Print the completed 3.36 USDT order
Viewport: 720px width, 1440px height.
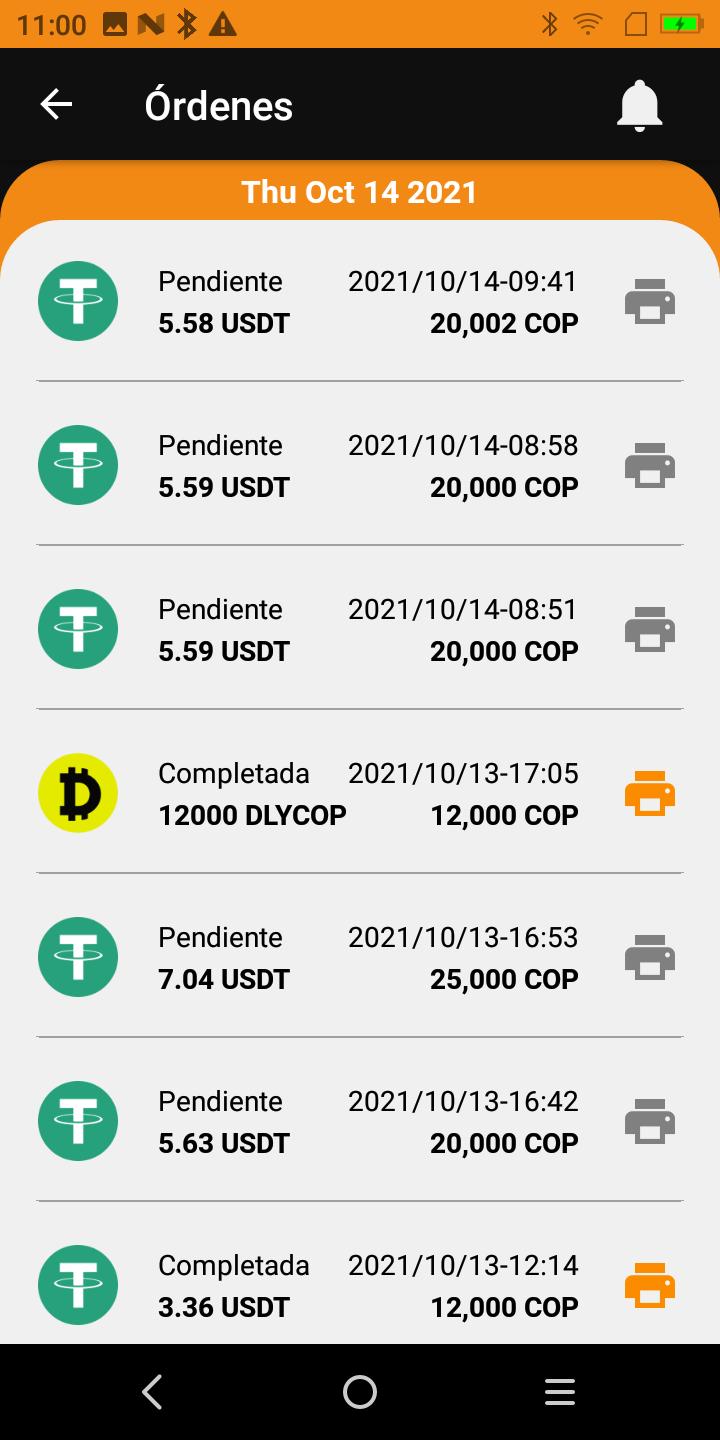pos(650,1285)
